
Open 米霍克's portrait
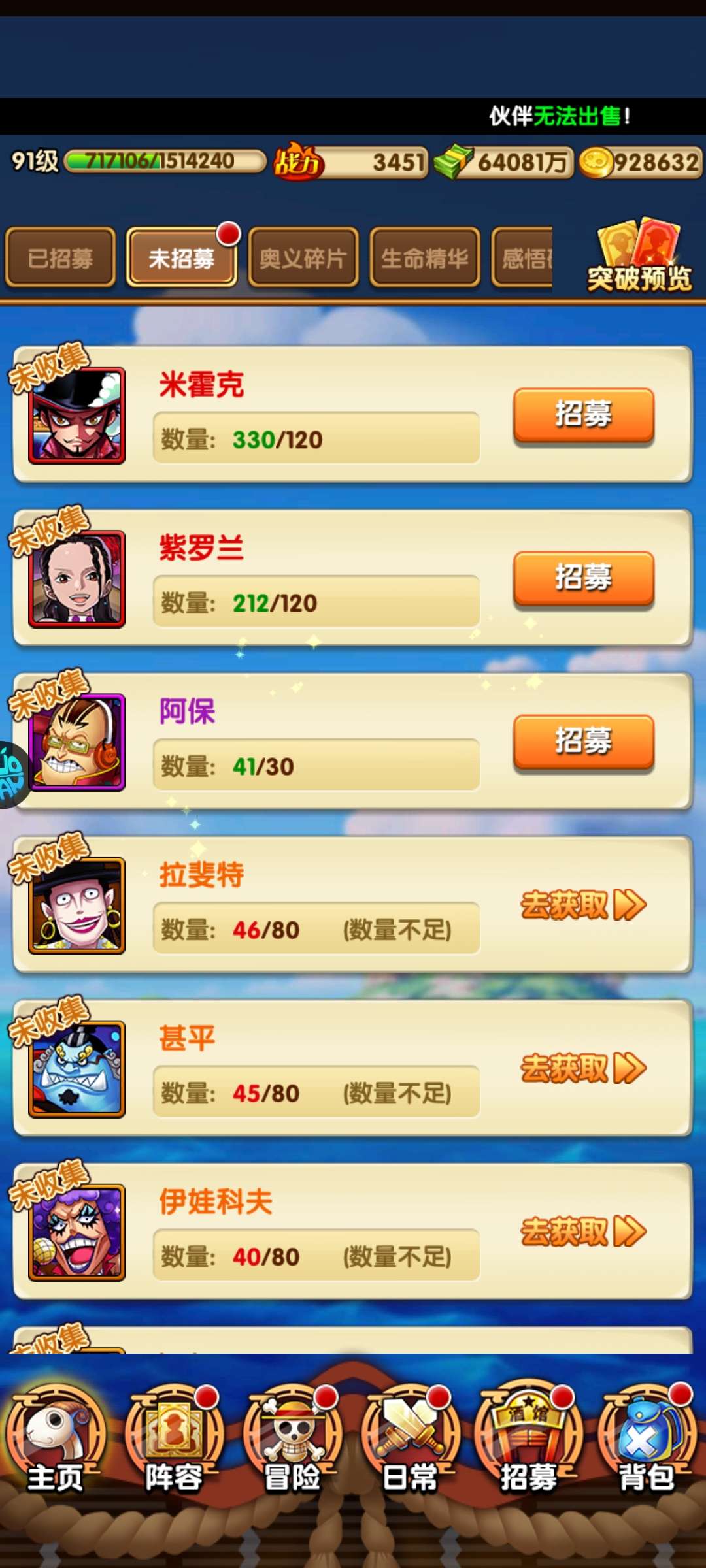click(x=76, y=416)
